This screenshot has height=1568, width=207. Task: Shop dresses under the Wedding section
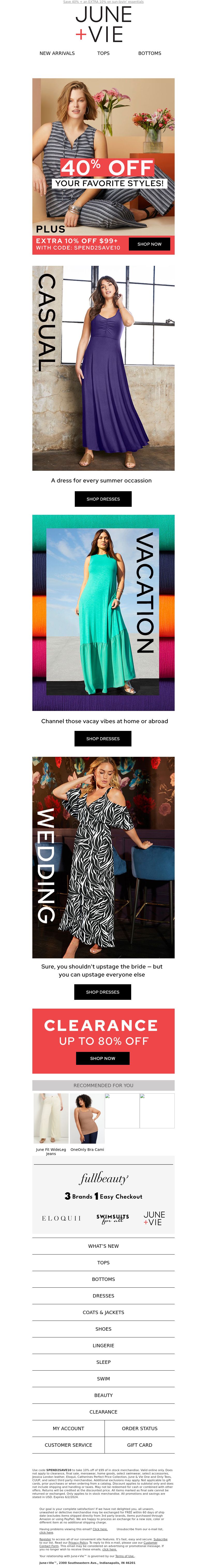pyautogui.click(x=103, y=992)
